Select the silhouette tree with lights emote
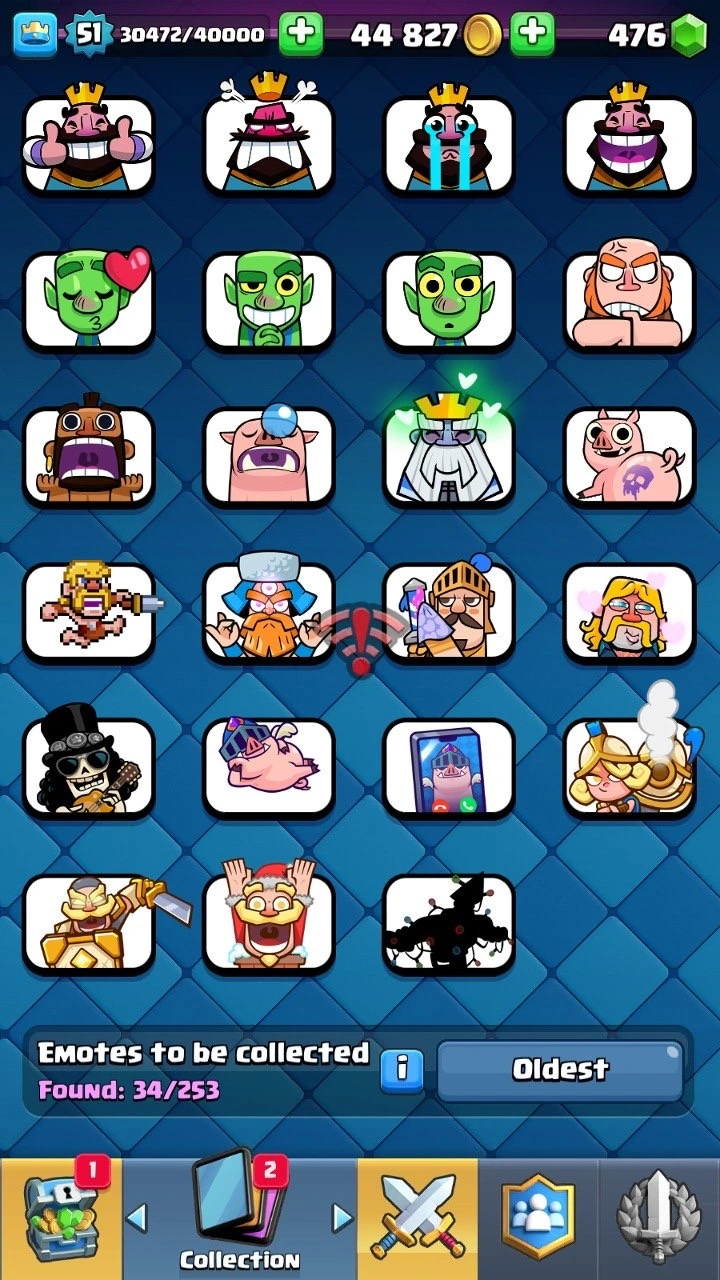Viewport: 720px width, 1280px height. point(449,923)
